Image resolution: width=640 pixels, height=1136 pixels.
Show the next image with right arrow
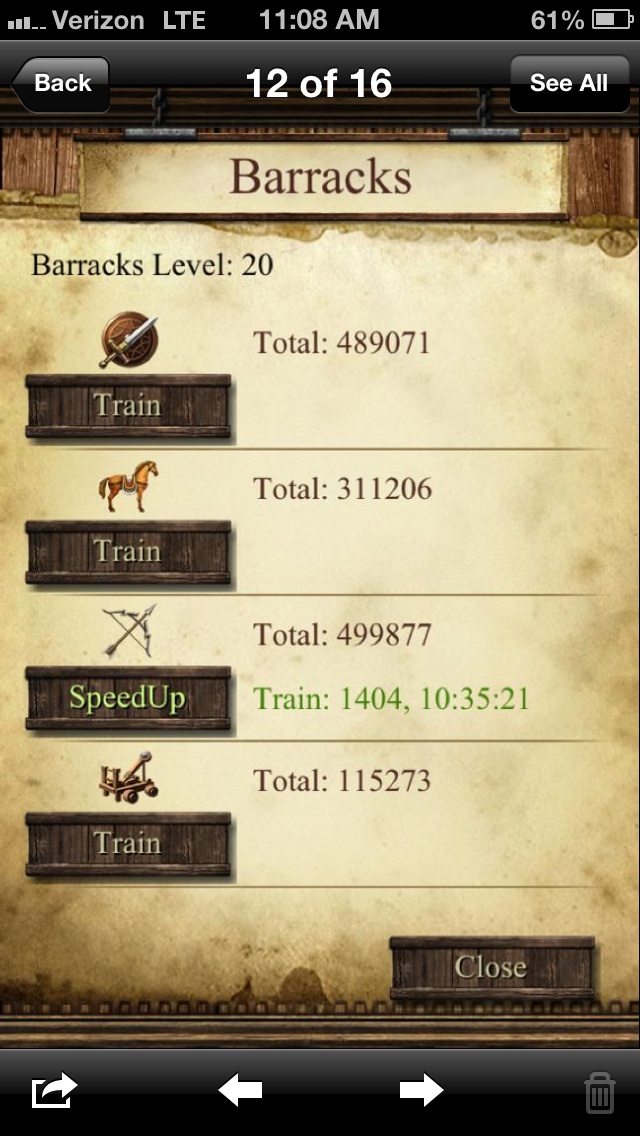(421, 1091)
